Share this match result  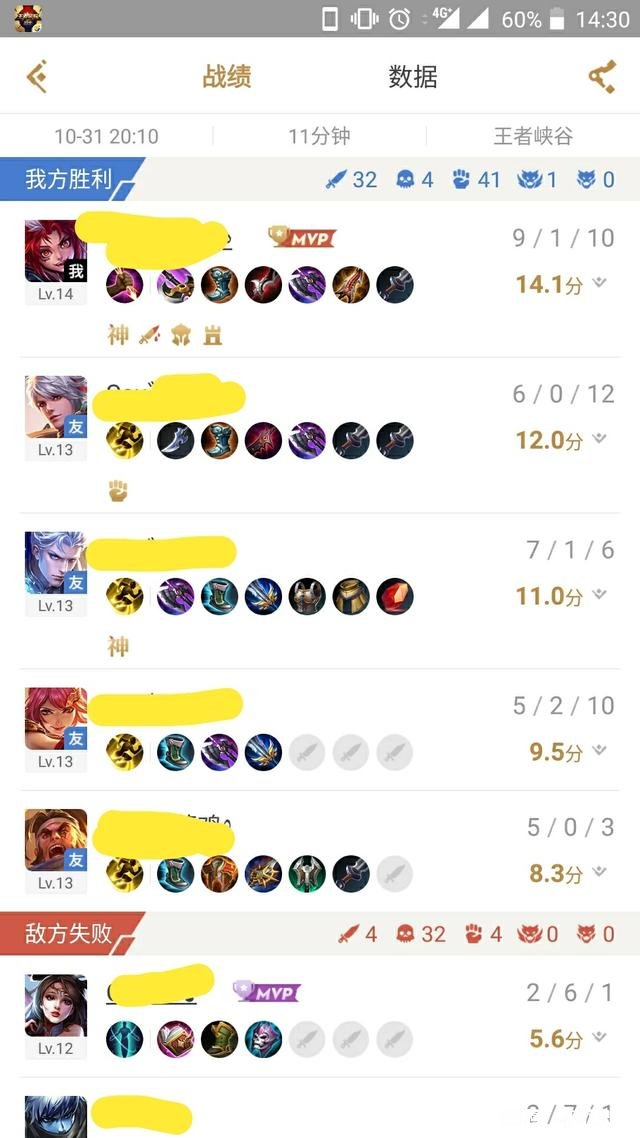point(601,77)
